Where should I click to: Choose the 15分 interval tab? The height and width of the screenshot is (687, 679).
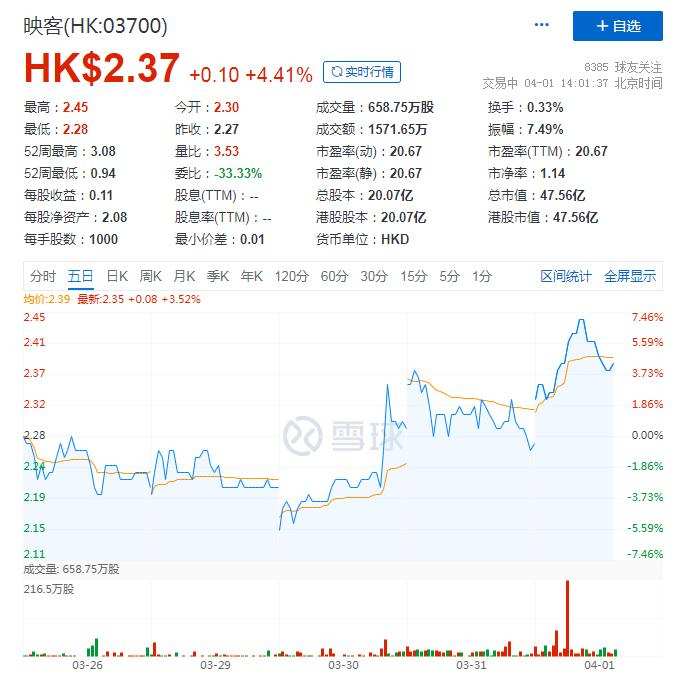point(413,276)
